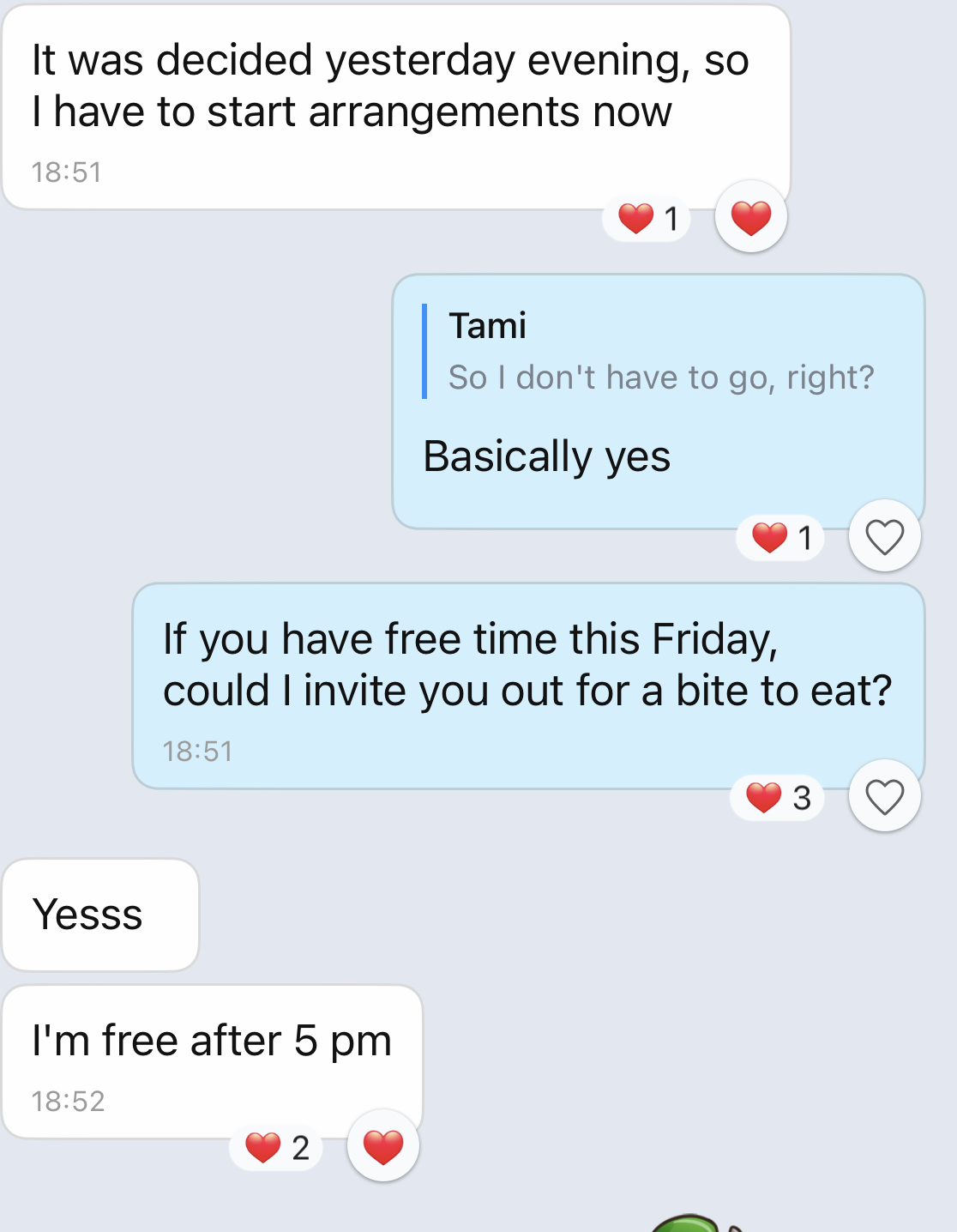View the 1 heart on 'It was decided' message
Image resolution: width=957 pixels, height=1232 pixels.
(647, 219)
